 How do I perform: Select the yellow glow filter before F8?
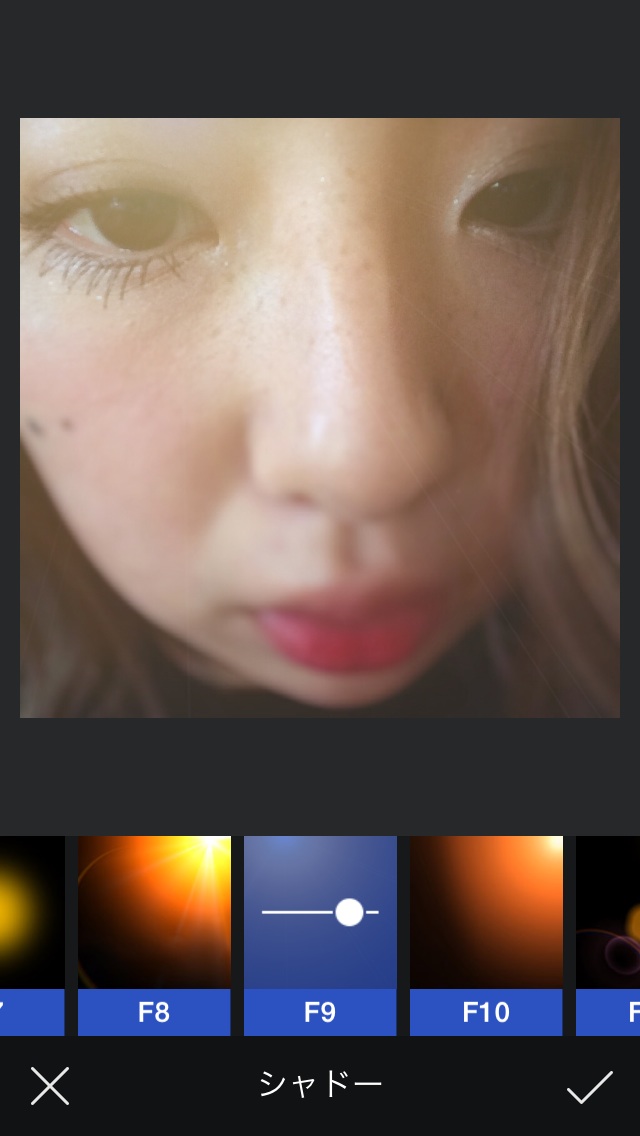pos(32,935)
